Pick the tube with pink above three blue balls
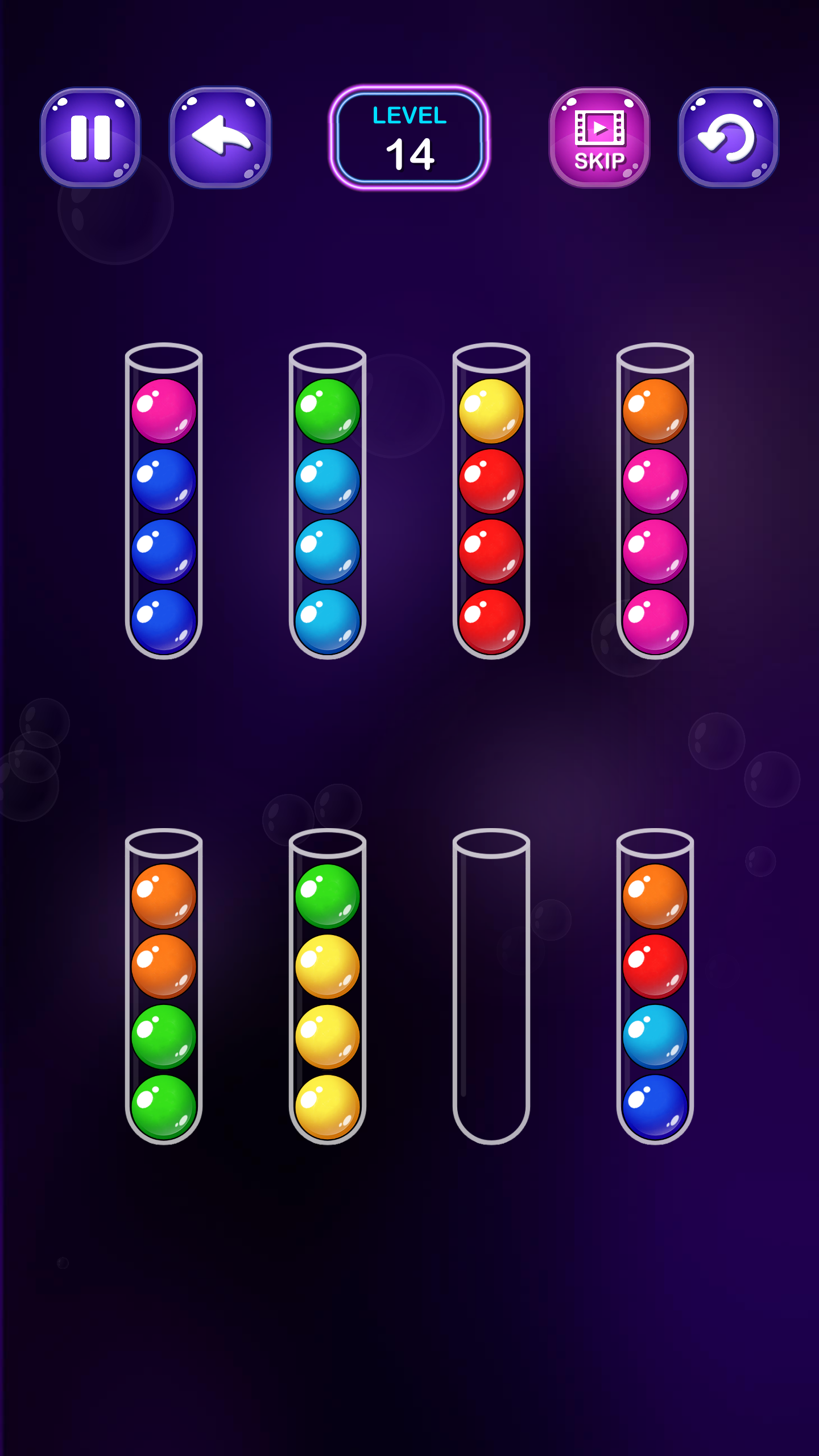This screenshot has height=1456, width=819. (164, 501)
